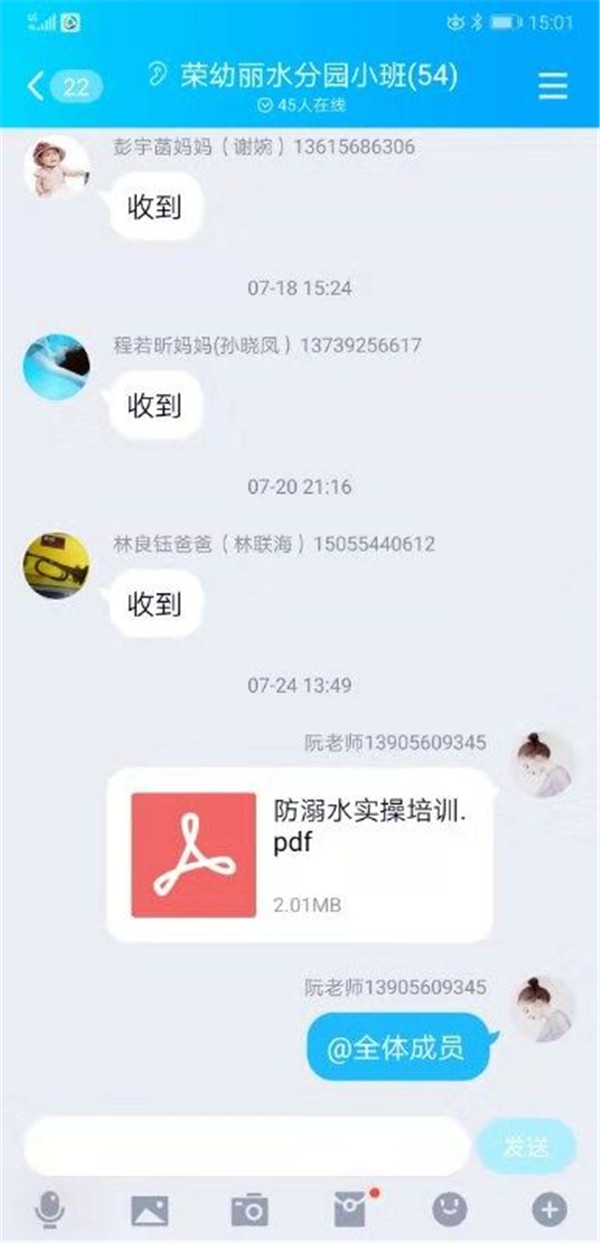Open the 防溺水实操培训.pdf file
This screenshot has height=1243, width=600.
(x=299, y=855)
